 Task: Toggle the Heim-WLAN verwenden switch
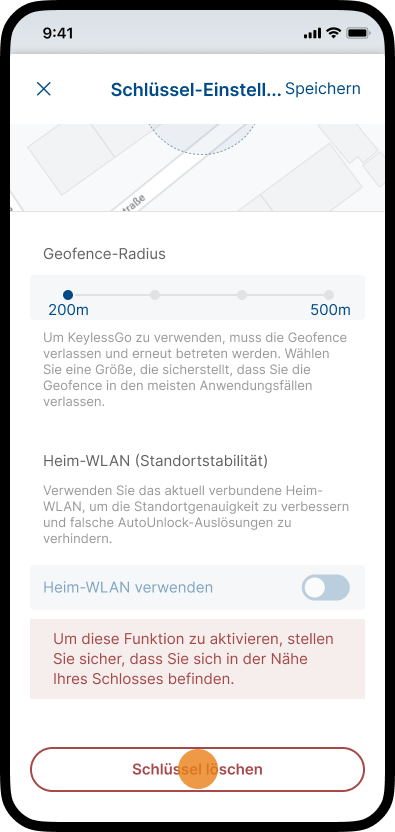pos(325,587)
